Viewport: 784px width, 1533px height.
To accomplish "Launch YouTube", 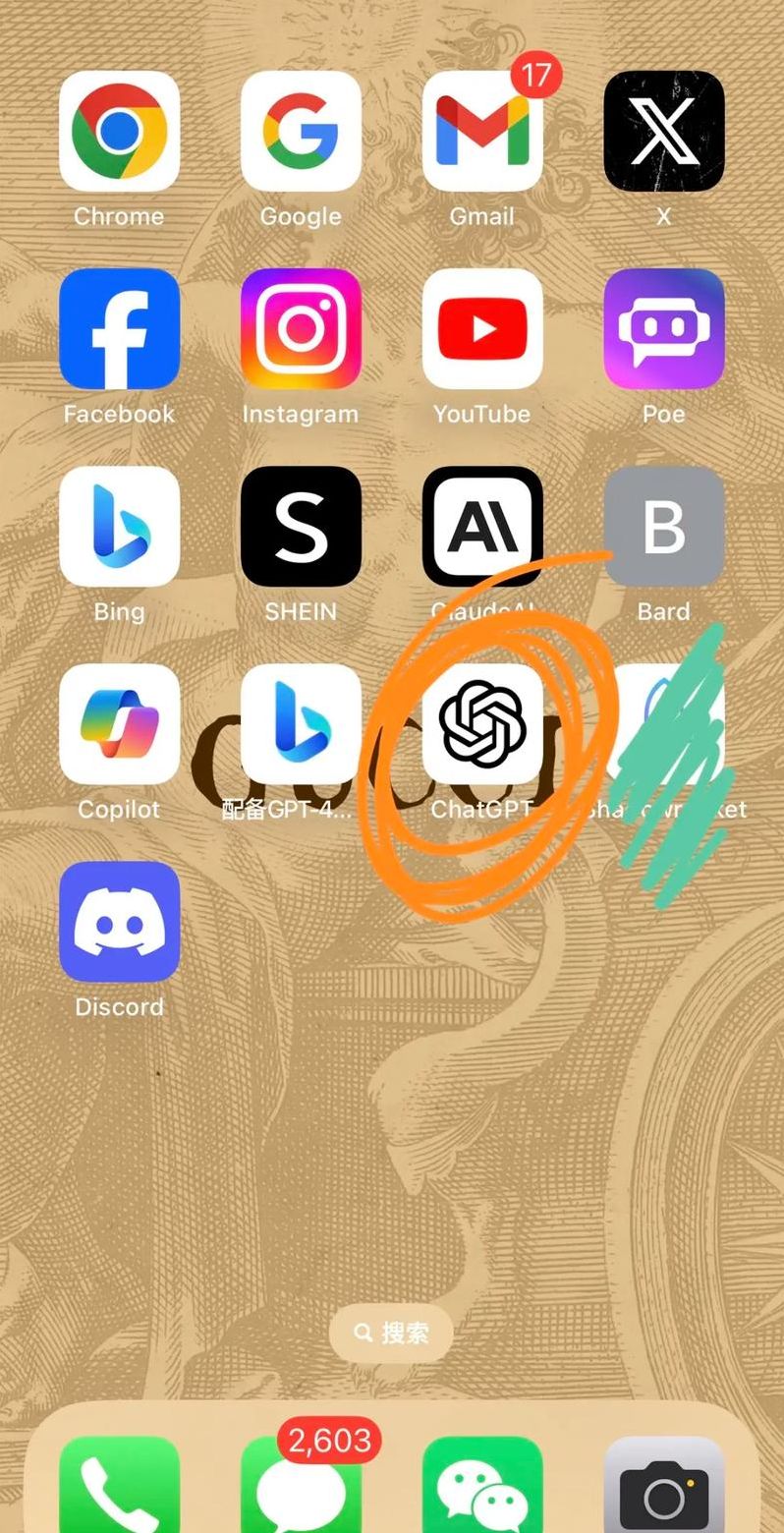I will click(482, 329).
